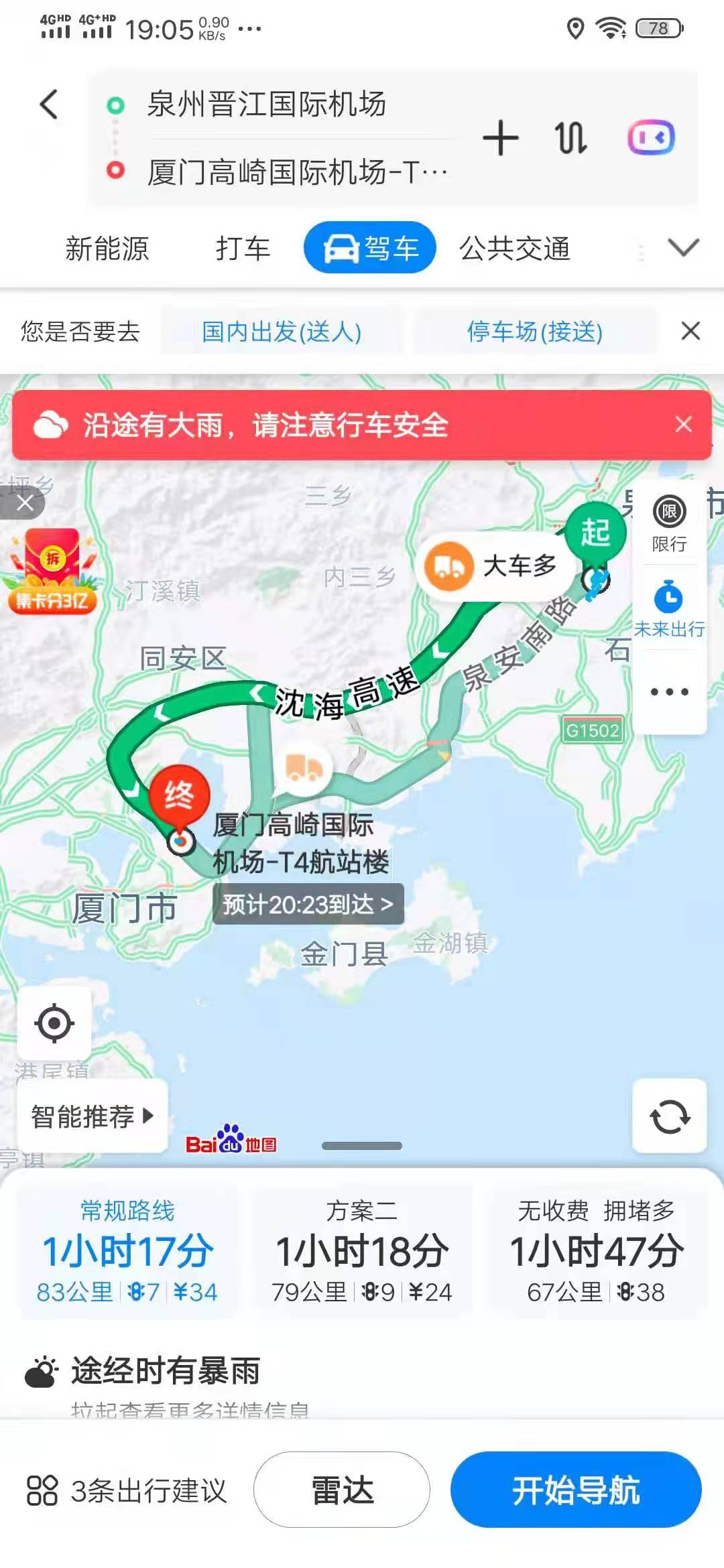Add a waypoint with the plus icon
Image resolution: width=724 pixels, height=1568 pixels.
(x=500, y=138)
